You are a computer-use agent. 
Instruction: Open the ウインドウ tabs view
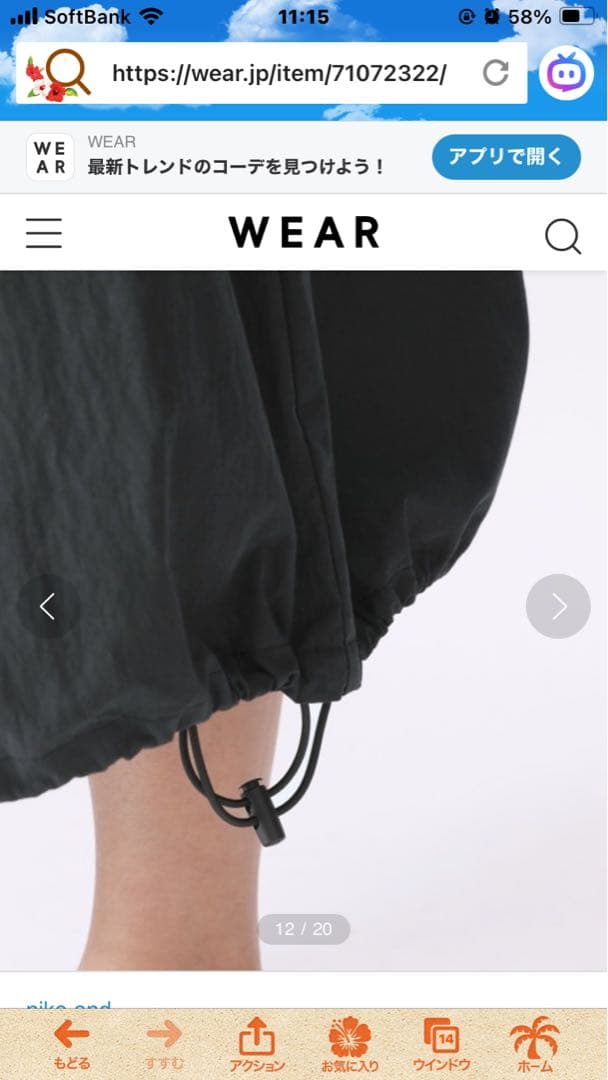click(x=441, y=1044)
